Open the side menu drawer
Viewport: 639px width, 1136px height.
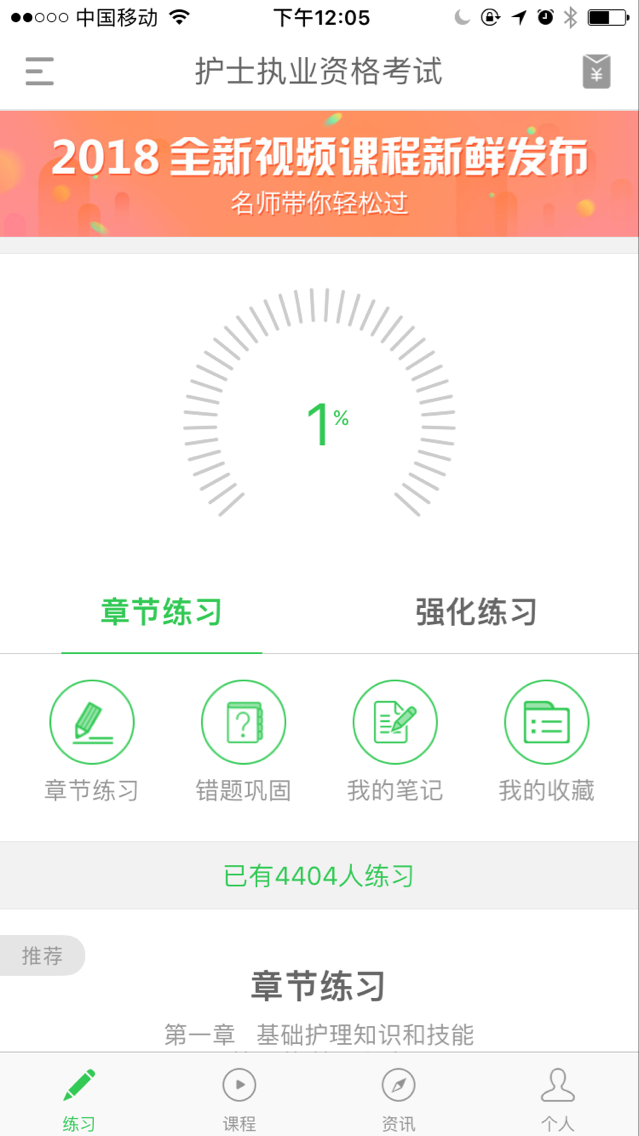40,72
